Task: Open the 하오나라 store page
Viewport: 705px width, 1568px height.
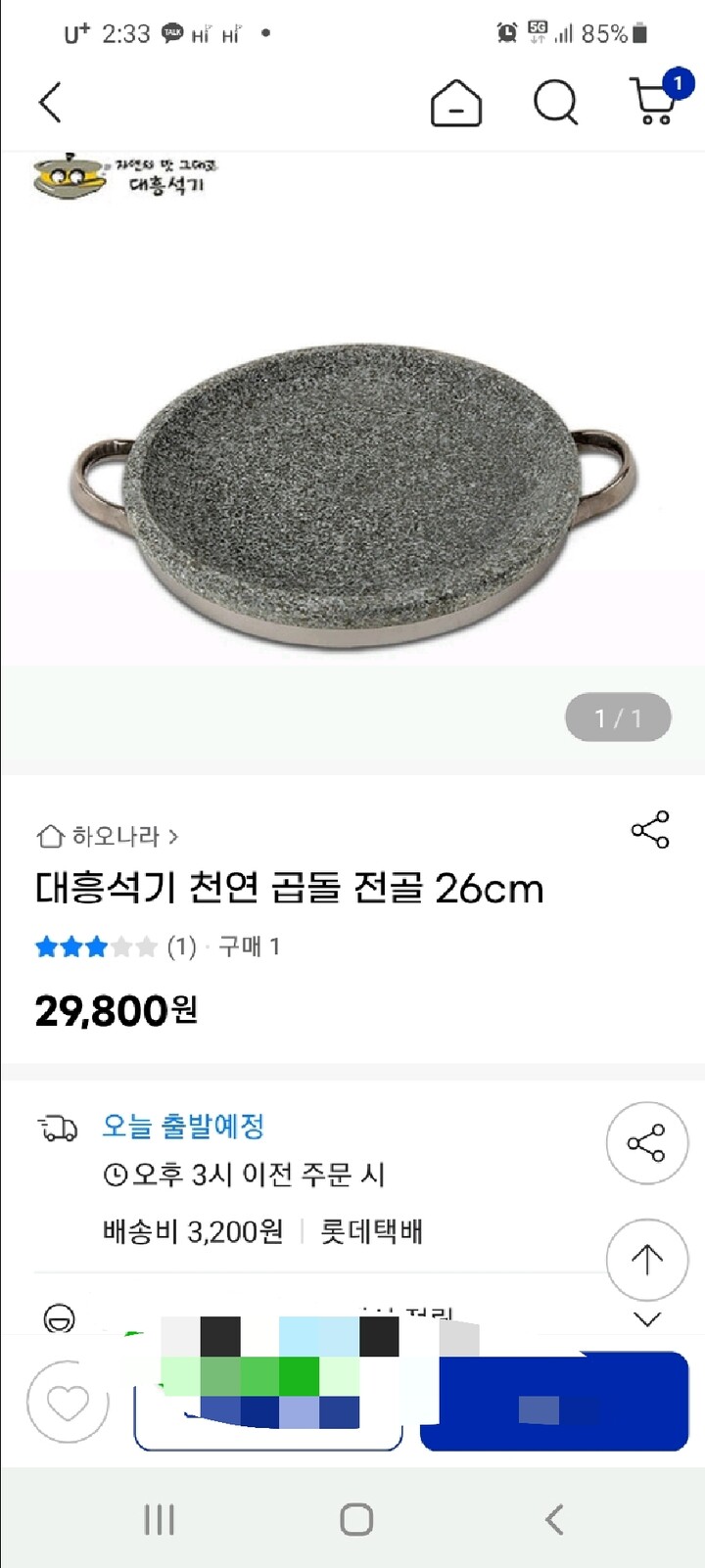Action: point(111,837)
